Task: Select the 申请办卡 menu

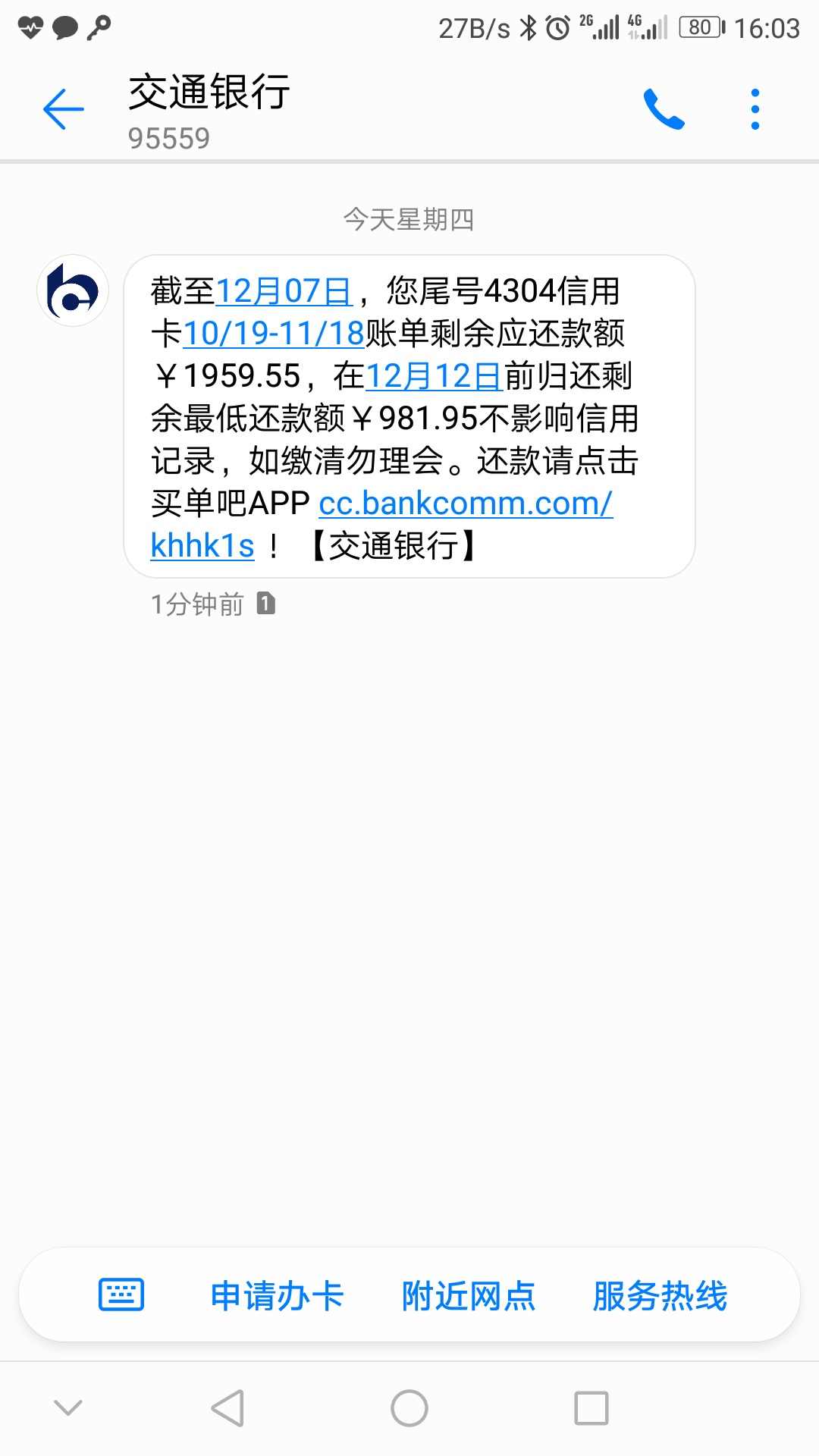Action: (277, 1295)
